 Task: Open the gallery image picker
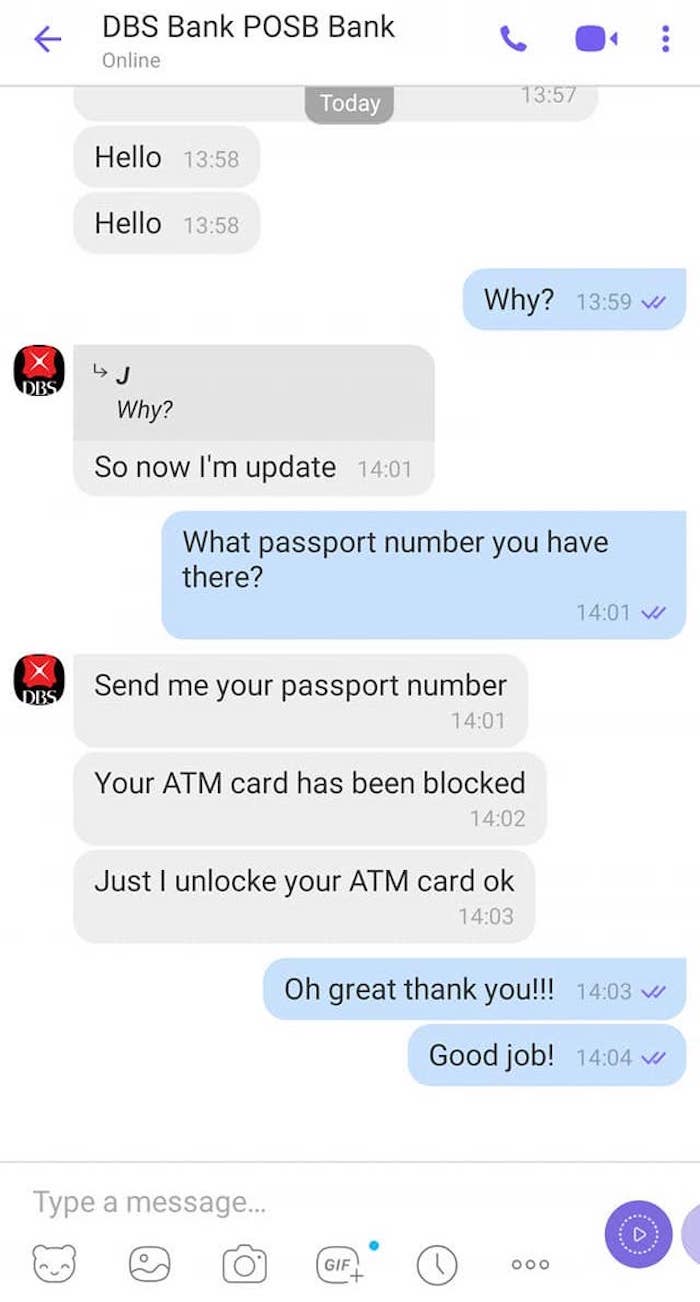click(149, 1265)
